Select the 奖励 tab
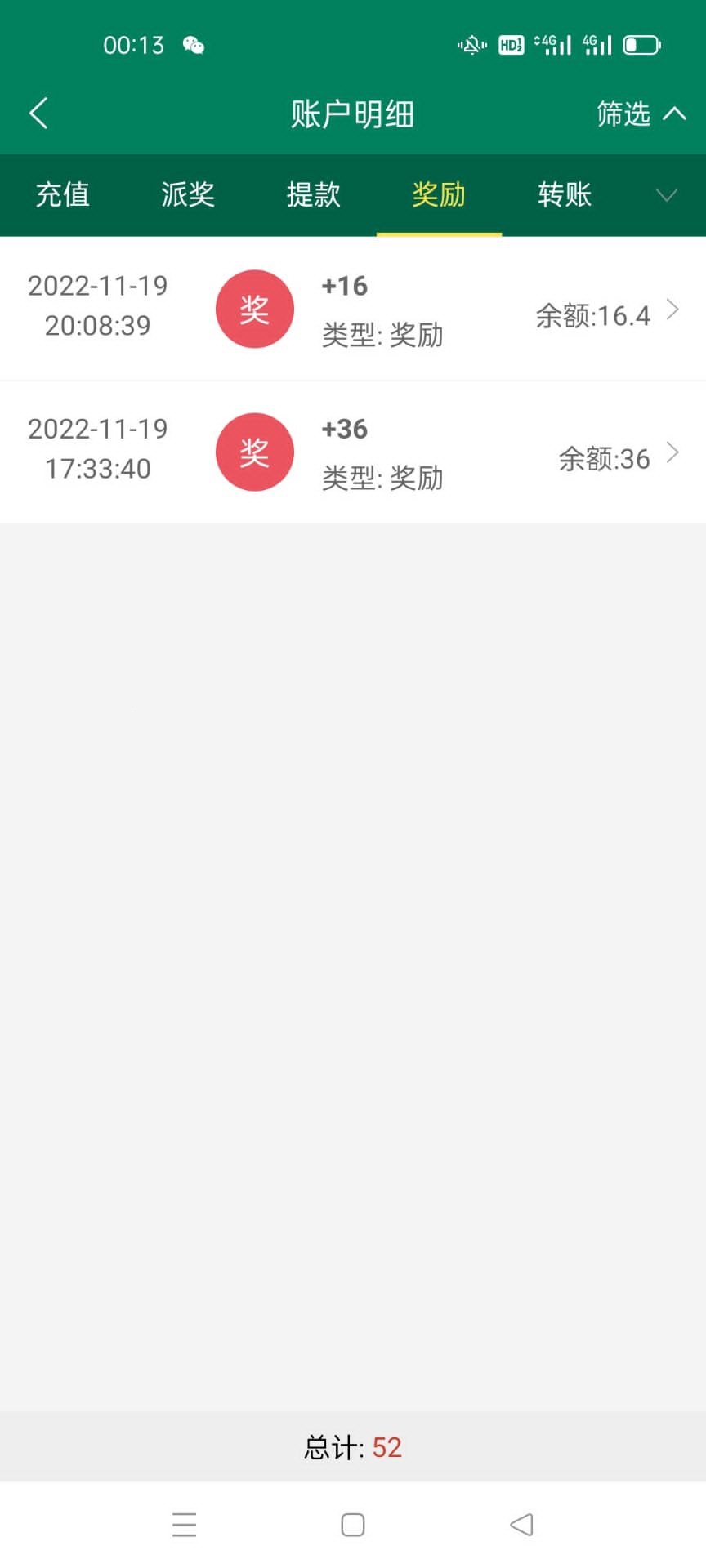 pos(439,195)
